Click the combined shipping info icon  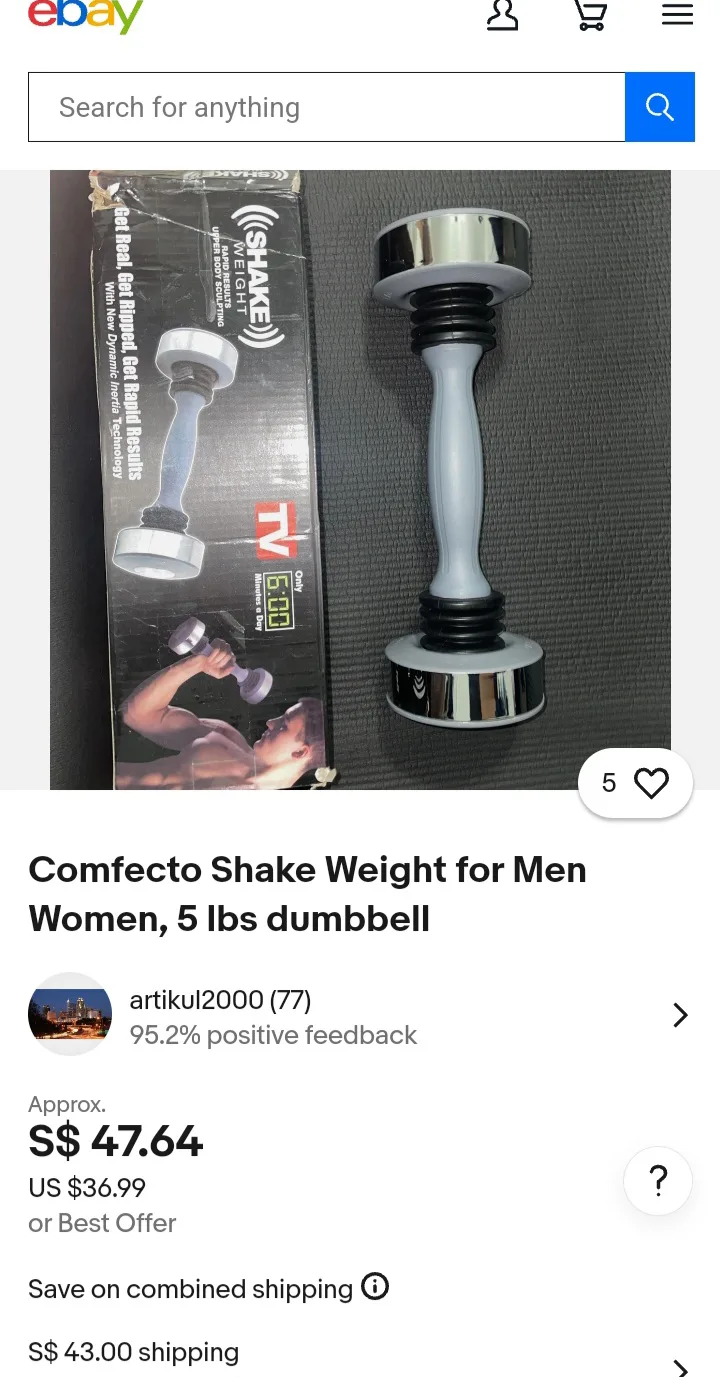coord(374,1287)
